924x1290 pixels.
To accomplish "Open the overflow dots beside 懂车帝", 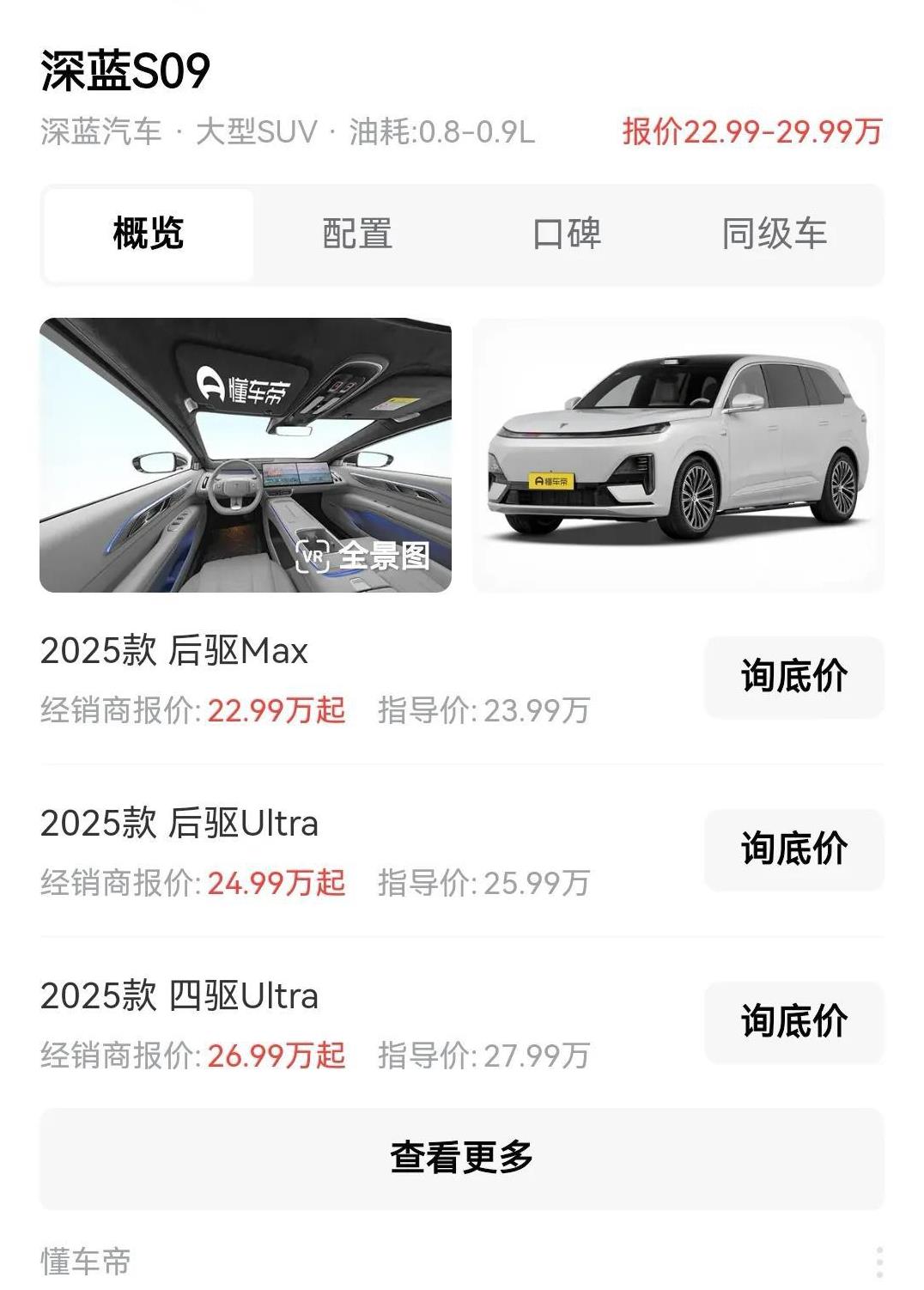I will (879, 1262).
